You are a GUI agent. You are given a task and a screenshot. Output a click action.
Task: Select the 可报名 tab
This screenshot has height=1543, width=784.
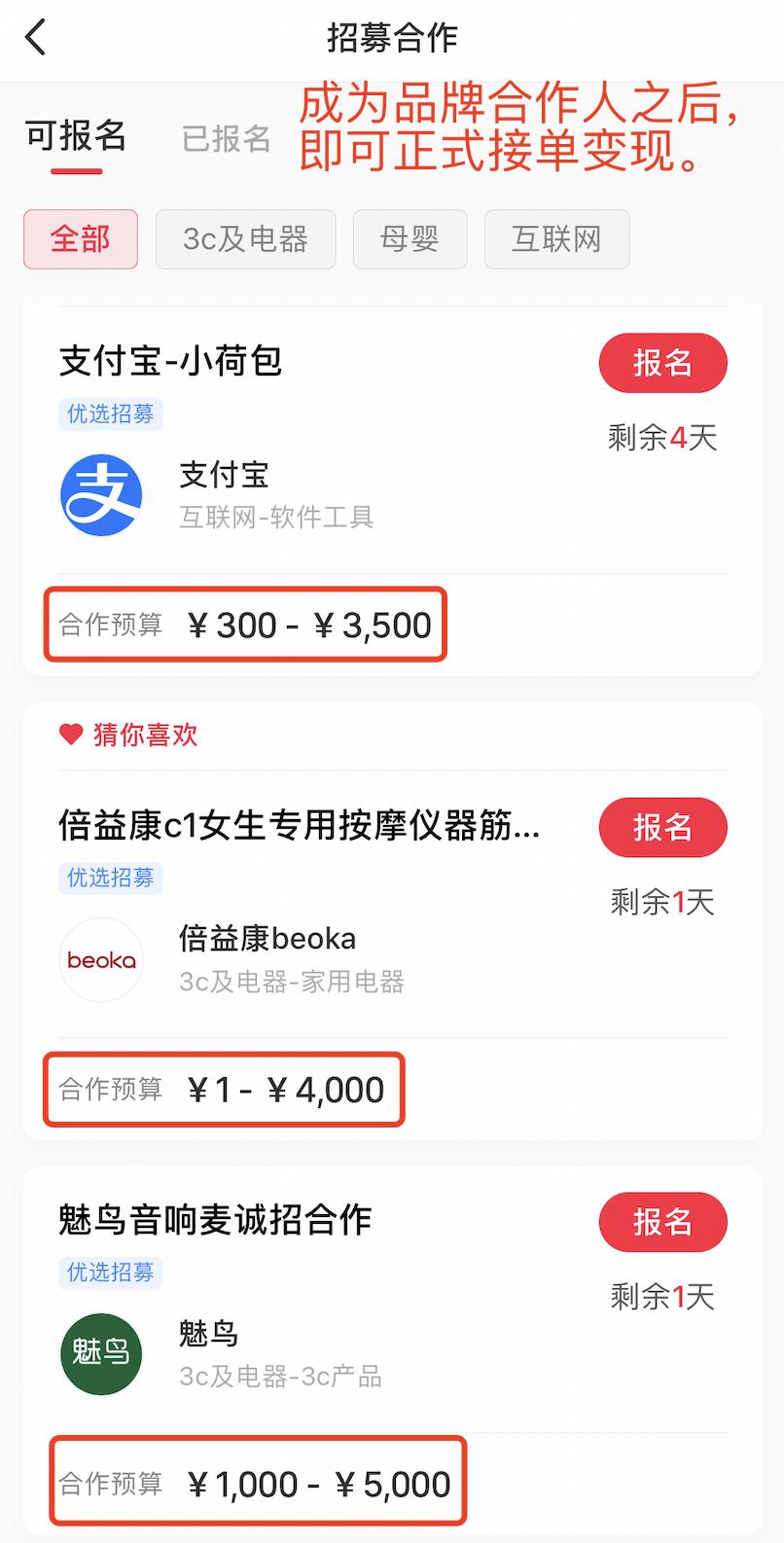[x=75, y=137]
